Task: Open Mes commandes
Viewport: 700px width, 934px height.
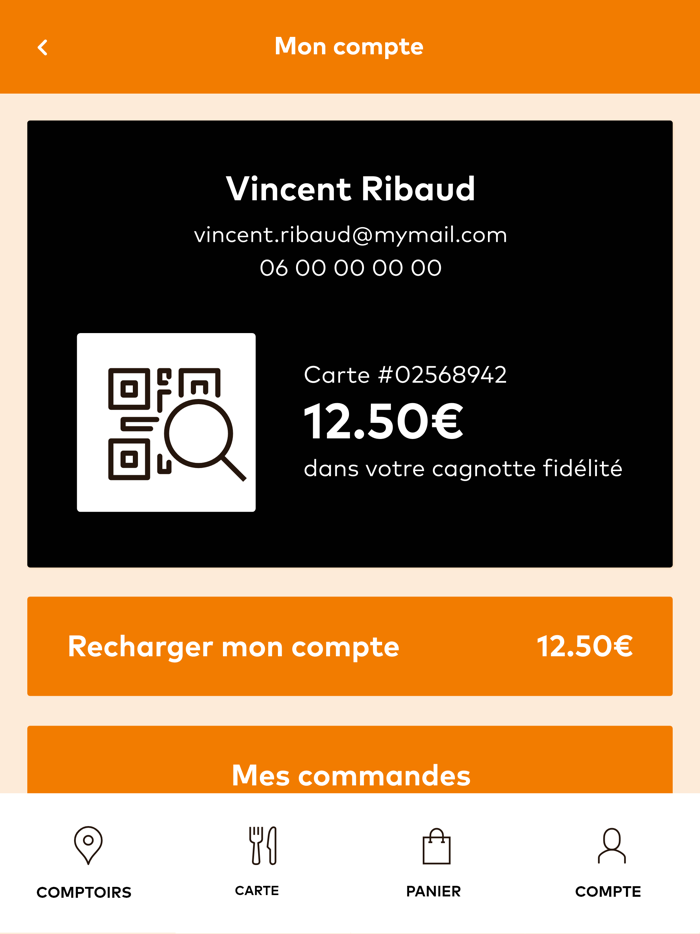Action: (x=349, y=768)
